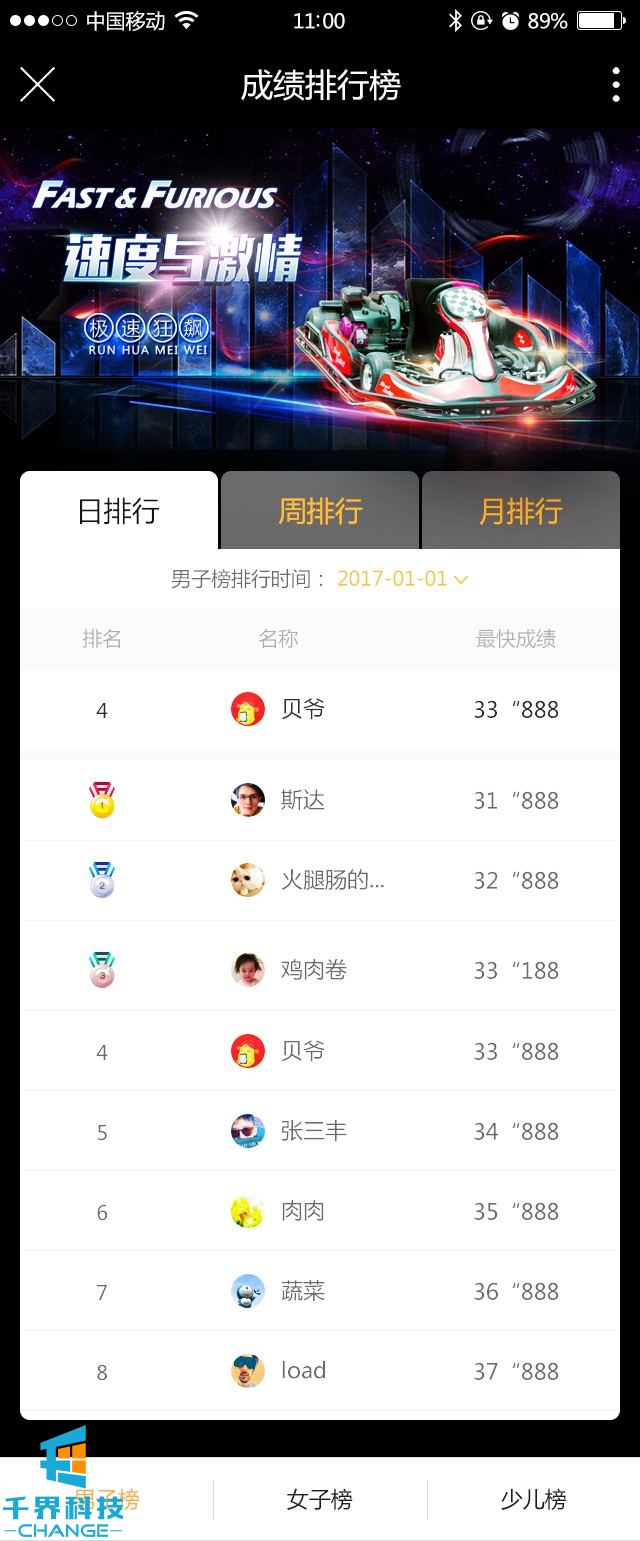640x1541 pixels.
Task: Switch to the 月排行 tab
Action: pos(521,511)
